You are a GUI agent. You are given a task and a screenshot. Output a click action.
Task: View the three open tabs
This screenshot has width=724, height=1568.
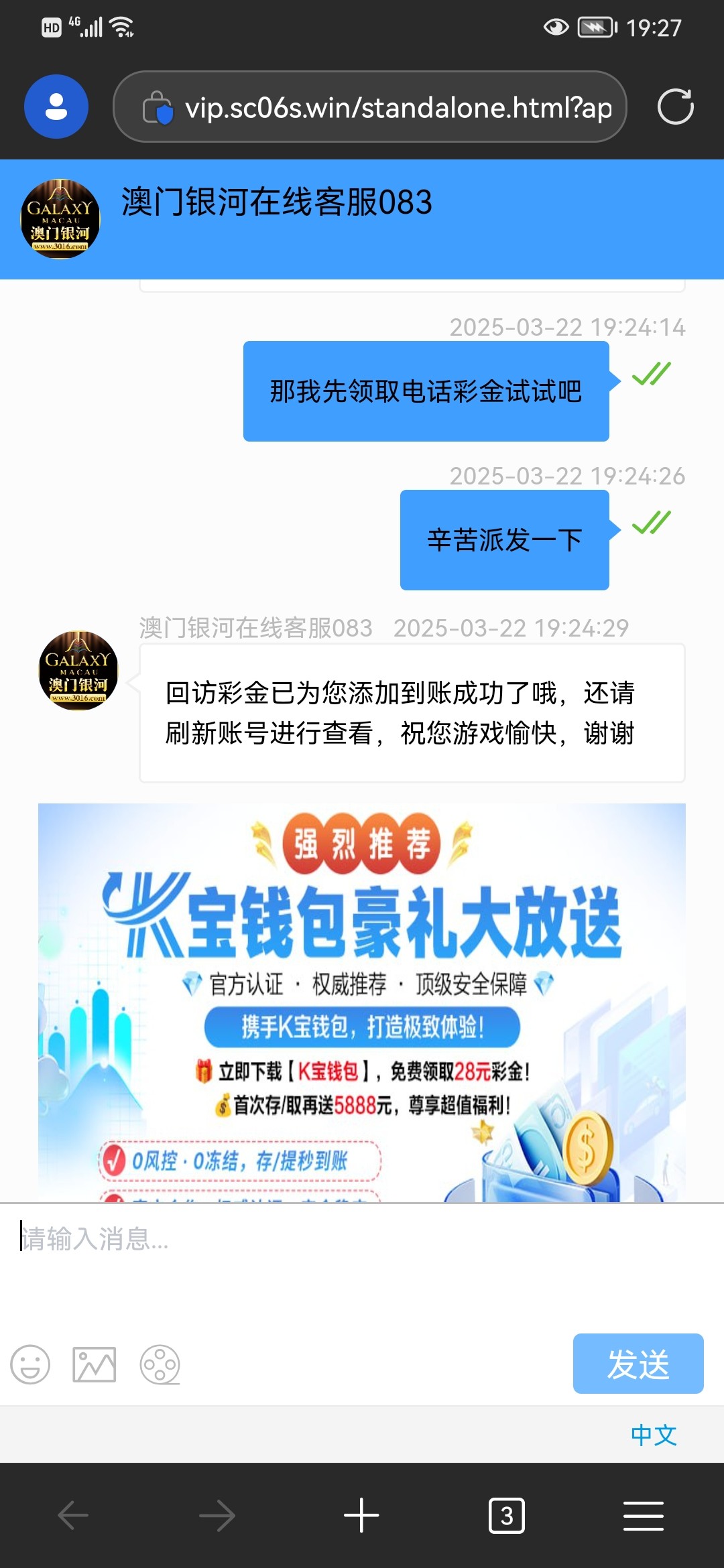506,1515
